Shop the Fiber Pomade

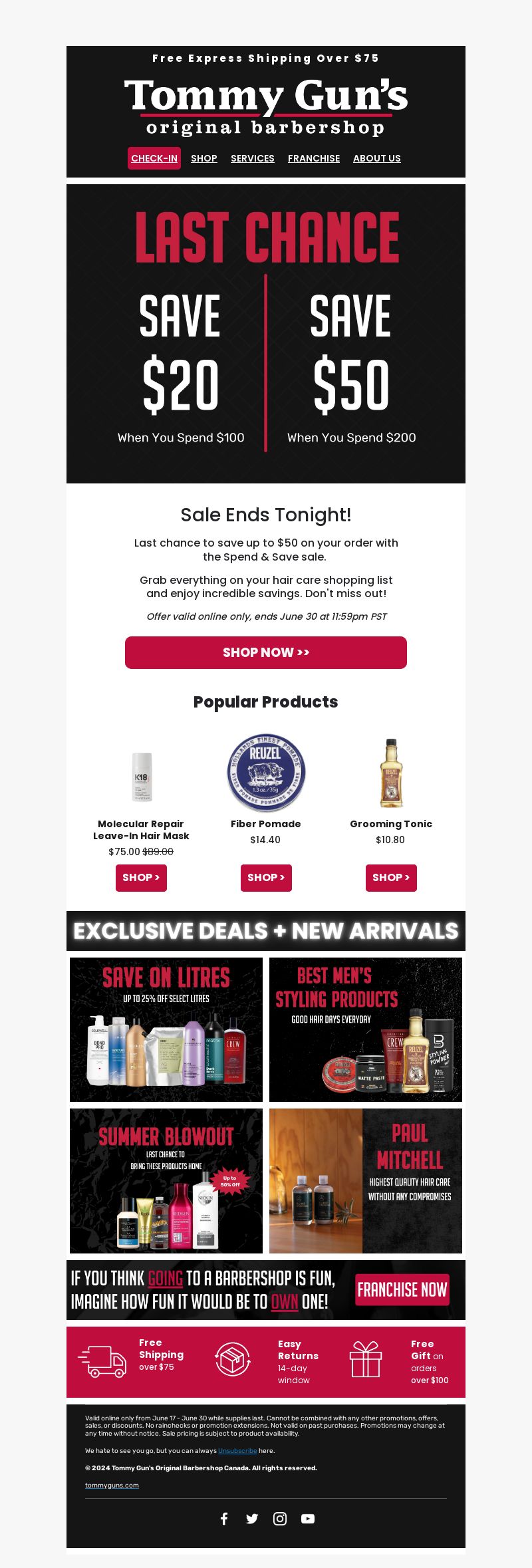click(266, 878)
